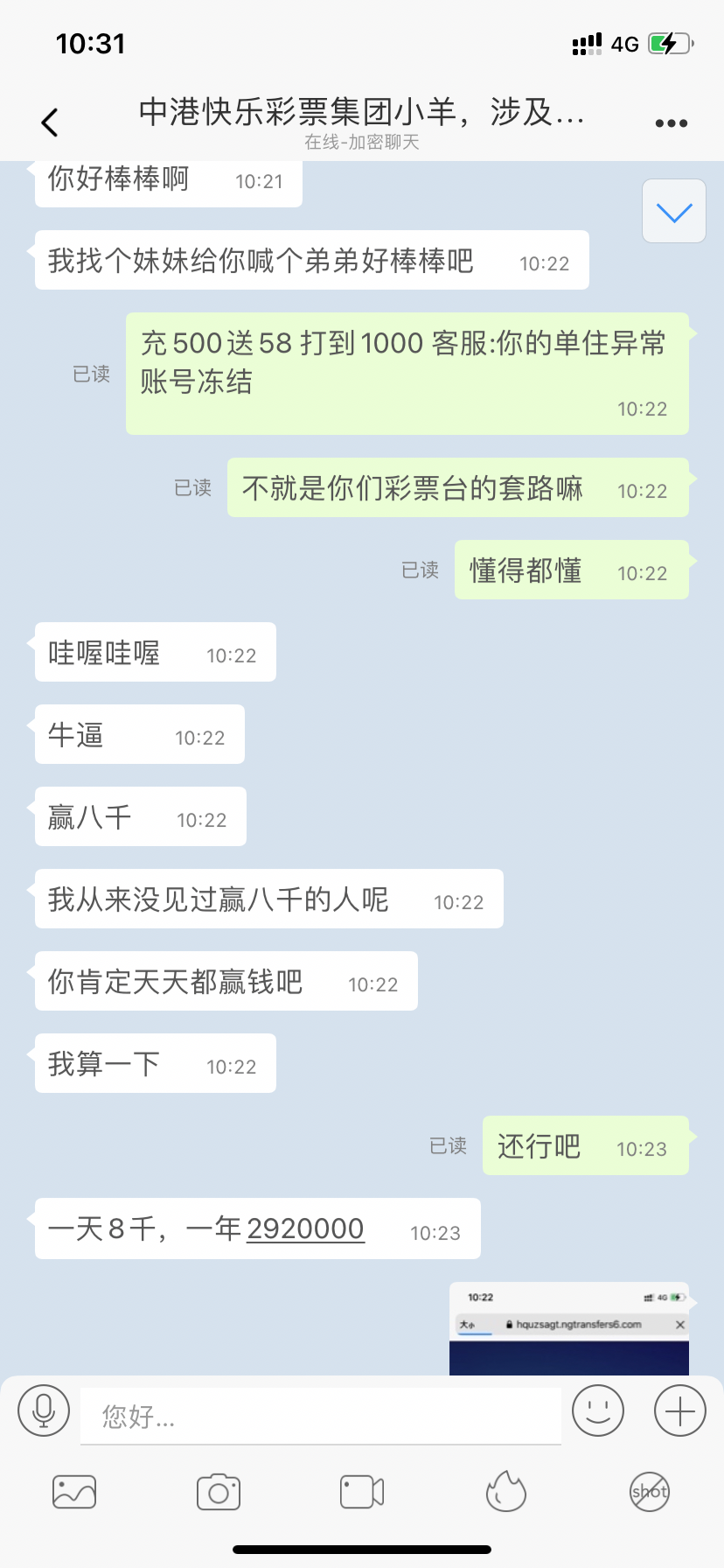Image resolution: width=724 pixels, height=1568 pixels.
Task: Go back from the chat
Action: [50, 122]
